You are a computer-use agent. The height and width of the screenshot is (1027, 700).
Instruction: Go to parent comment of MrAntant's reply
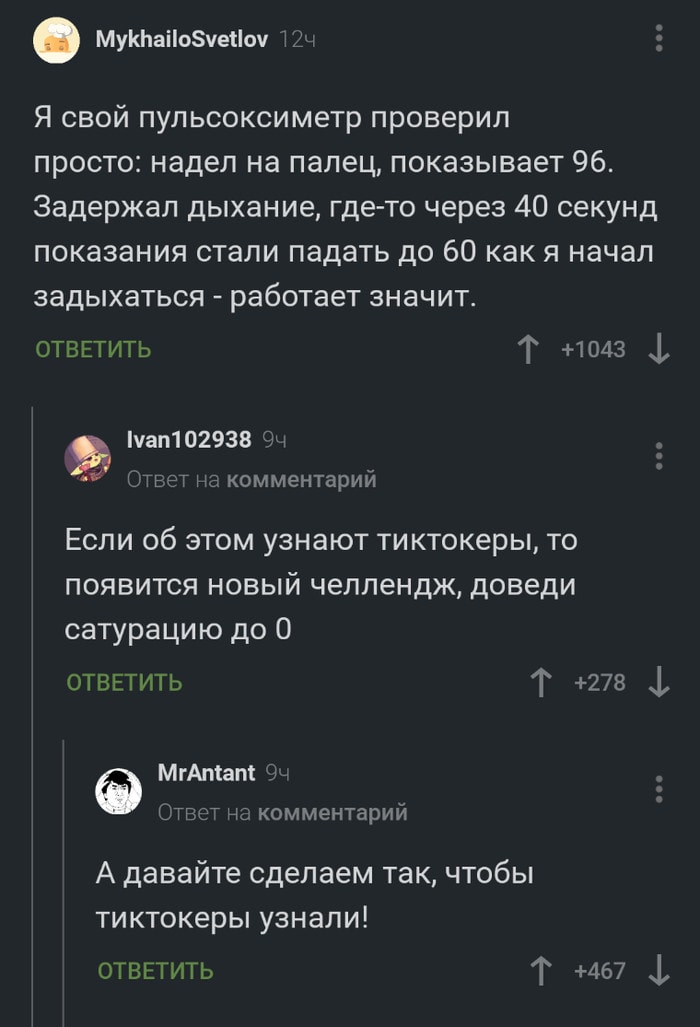click(332, 812)
